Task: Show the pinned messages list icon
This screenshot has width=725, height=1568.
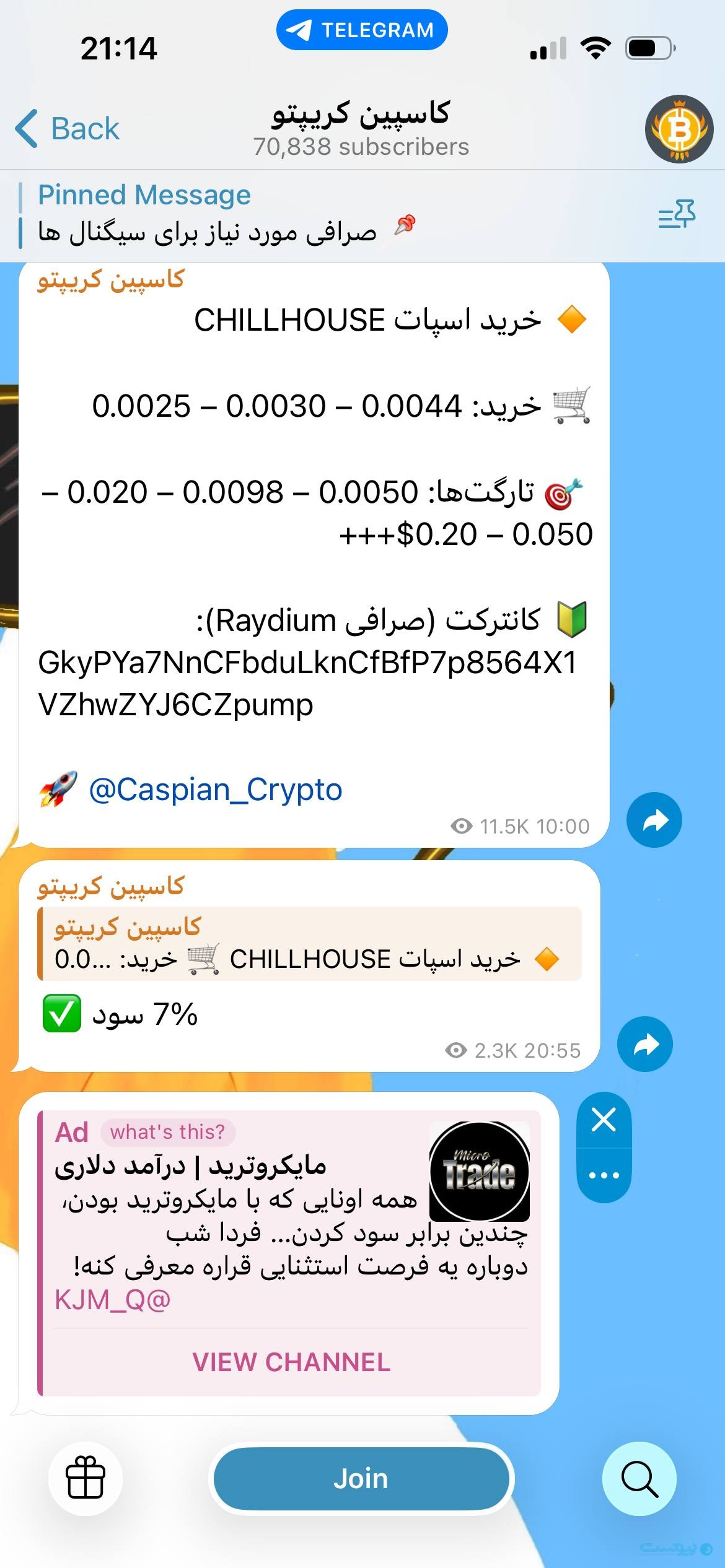Action: (x=677, y=214)
